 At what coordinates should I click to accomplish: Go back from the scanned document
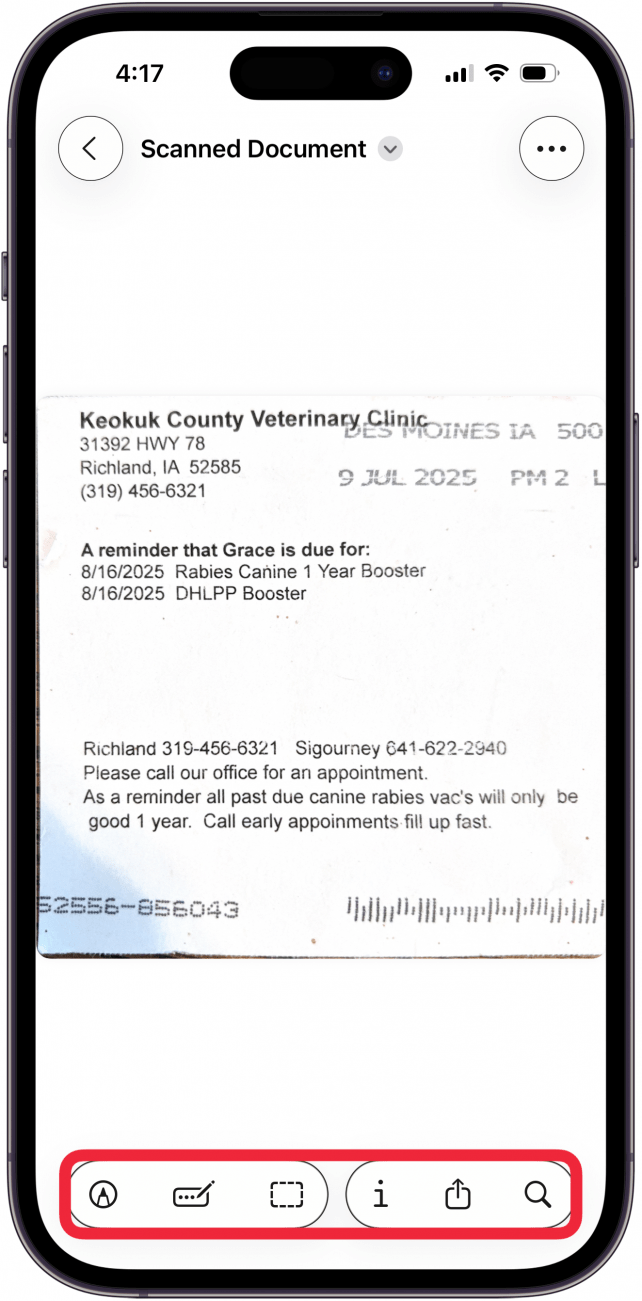tap(90, 149)
